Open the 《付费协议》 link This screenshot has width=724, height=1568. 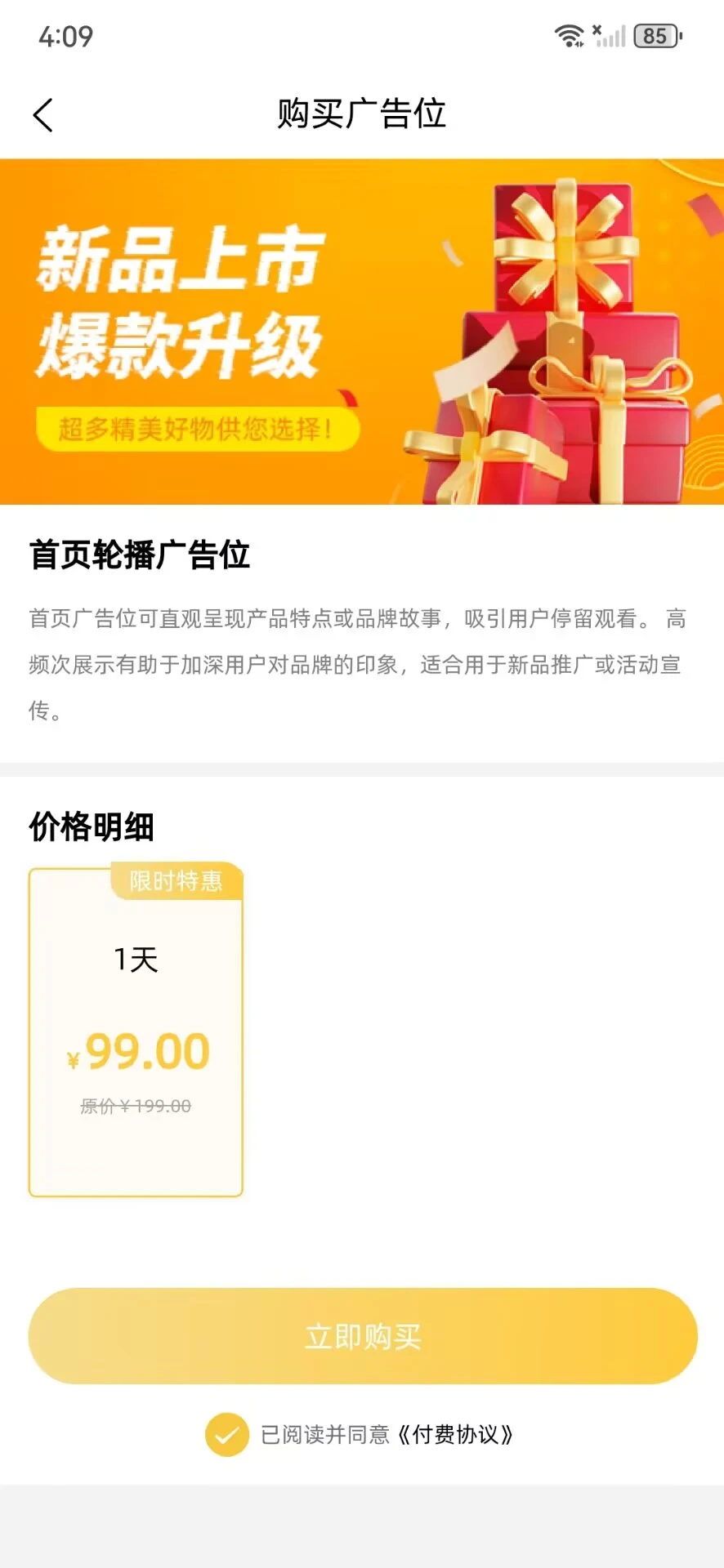(x=456, y=1435)
